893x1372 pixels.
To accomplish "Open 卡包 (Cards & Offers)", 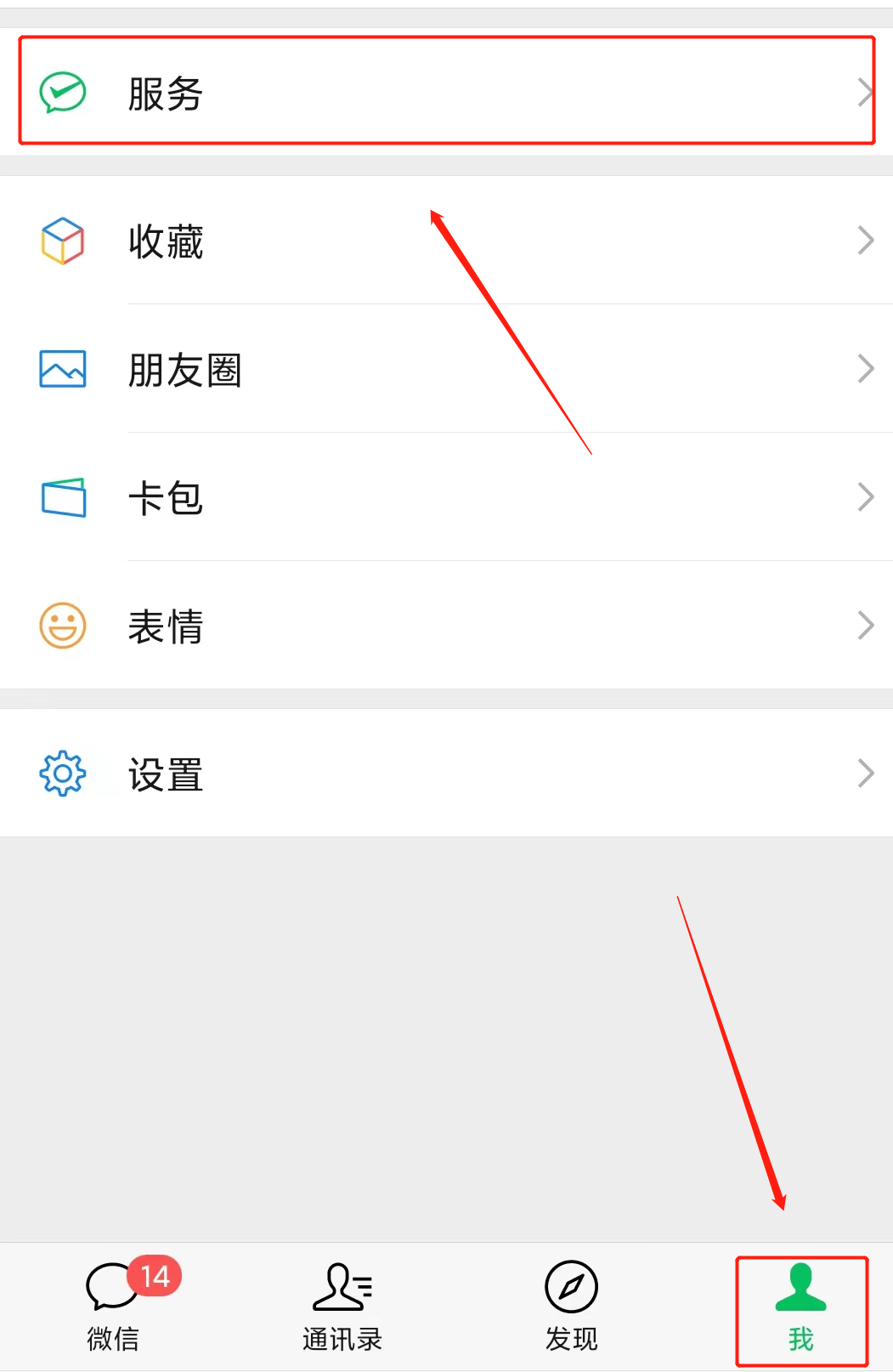I will point(446,498).
